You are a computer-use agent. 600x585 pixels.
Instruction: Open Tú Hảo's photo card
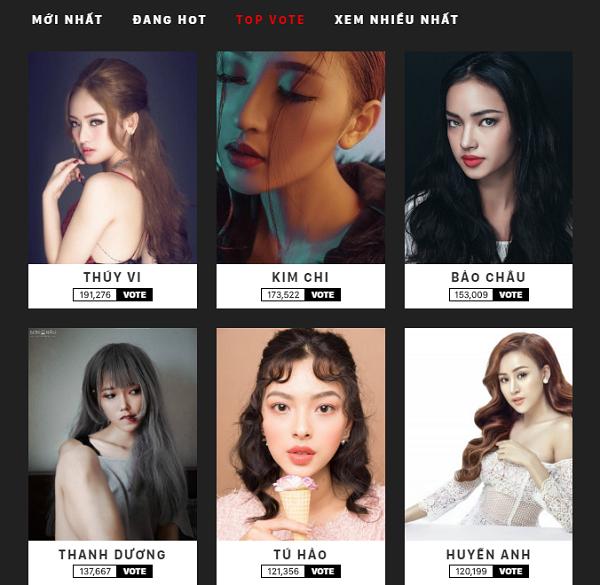300,434
